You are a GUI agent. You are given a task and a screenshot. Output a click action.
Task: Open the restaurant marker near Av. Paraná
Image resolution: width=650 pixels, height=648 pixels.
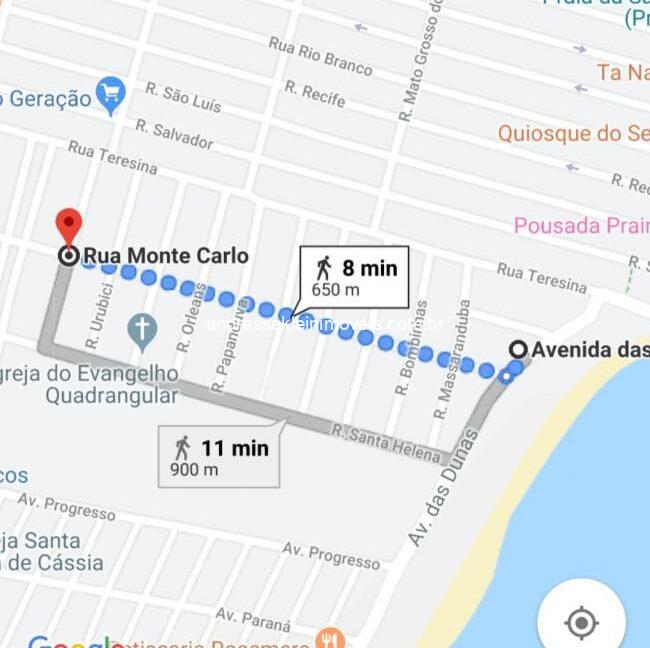(x=329, y=637)
